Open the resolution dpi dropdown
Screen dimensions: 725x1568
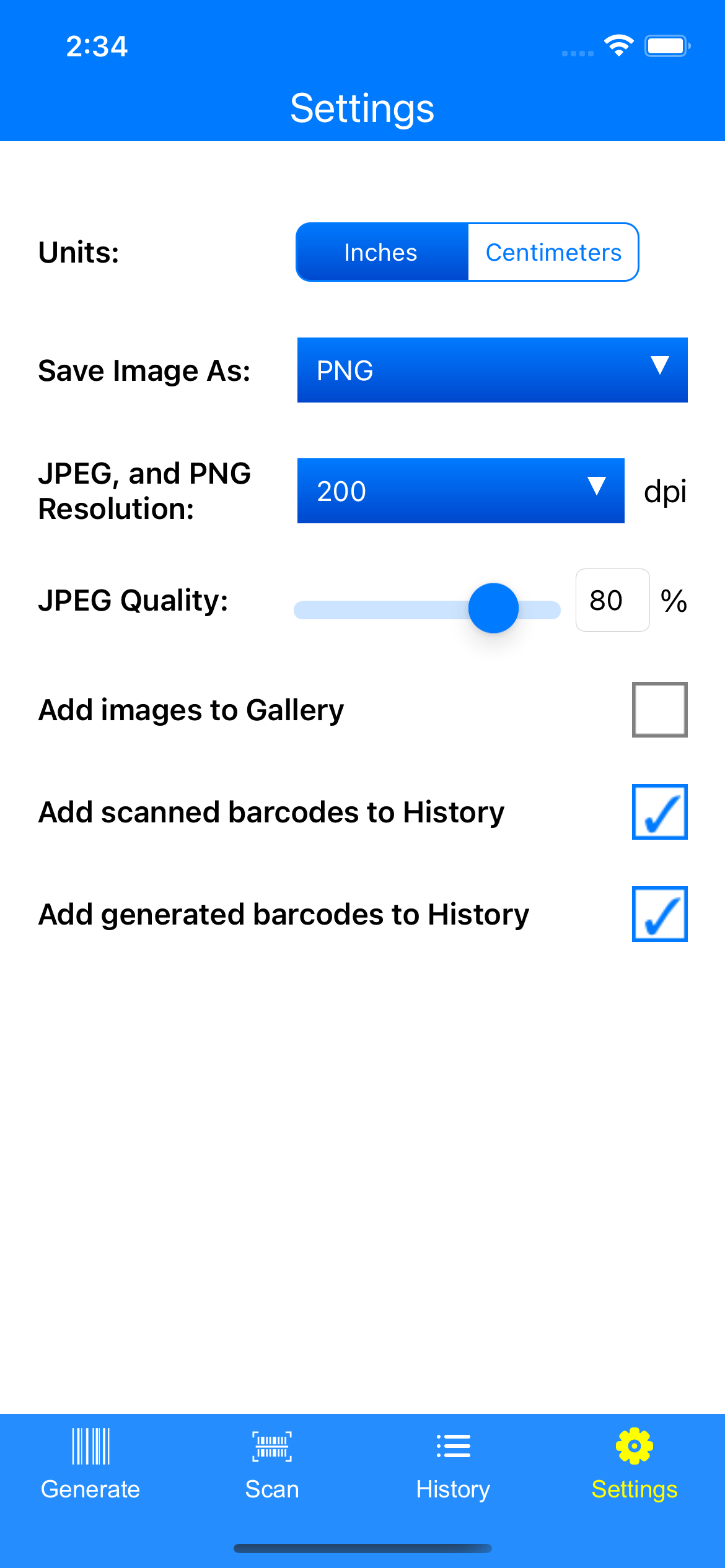click(x=460, y=491)
